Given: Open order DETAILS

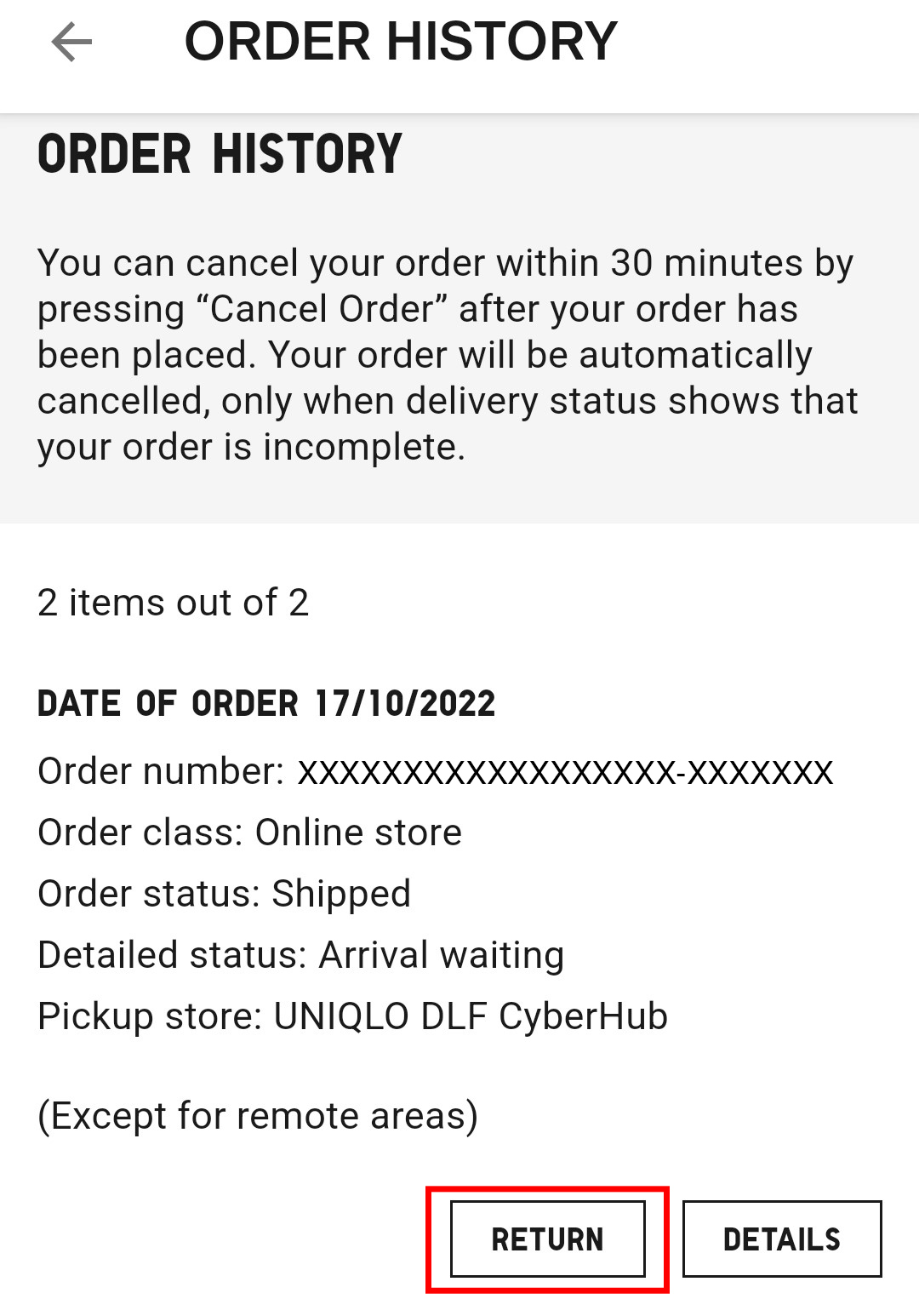Looking at the screenshot, I should pos(781,1239).
